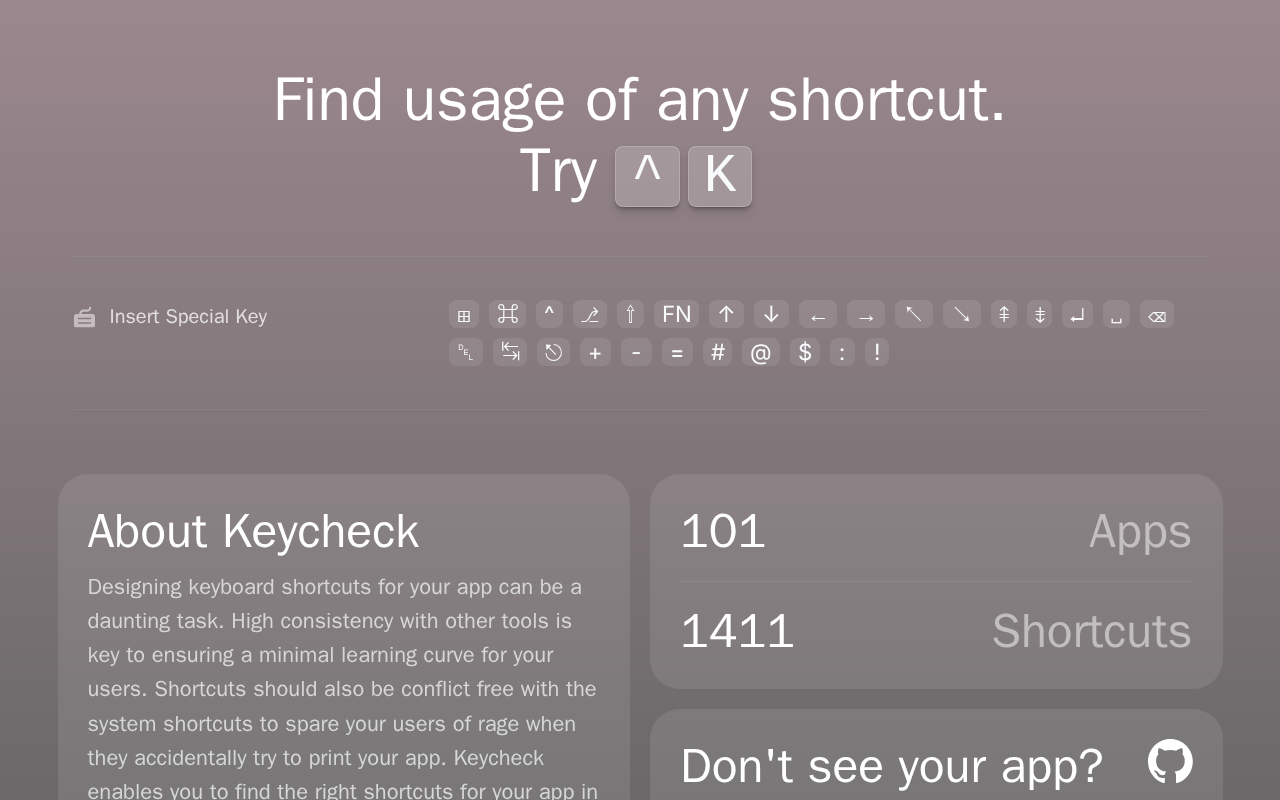This screenshot has width=1280, height=800.
Task: Insert the left arrow key
Action: click(818, 314)
